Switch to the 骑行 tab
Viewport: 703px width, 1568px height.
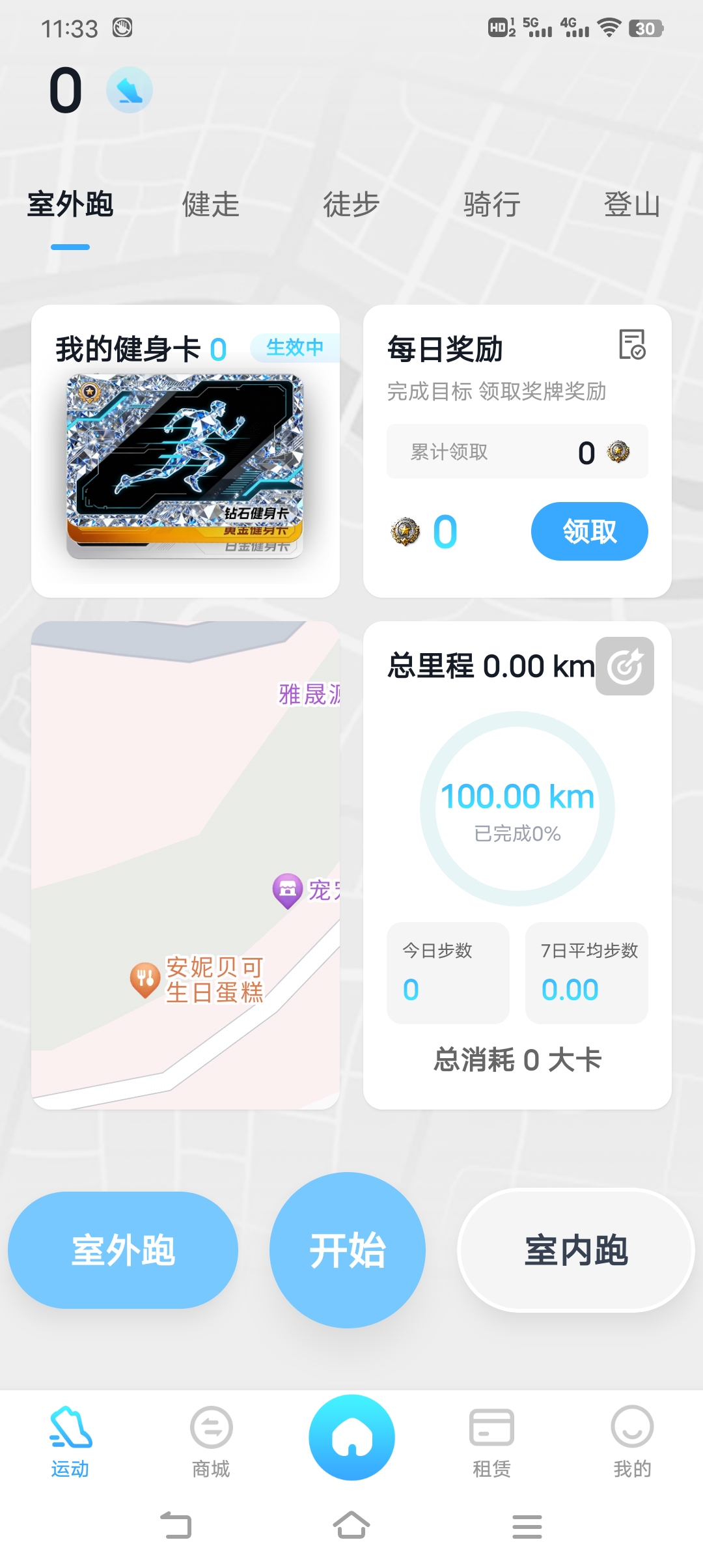click(x=491, y=205)
